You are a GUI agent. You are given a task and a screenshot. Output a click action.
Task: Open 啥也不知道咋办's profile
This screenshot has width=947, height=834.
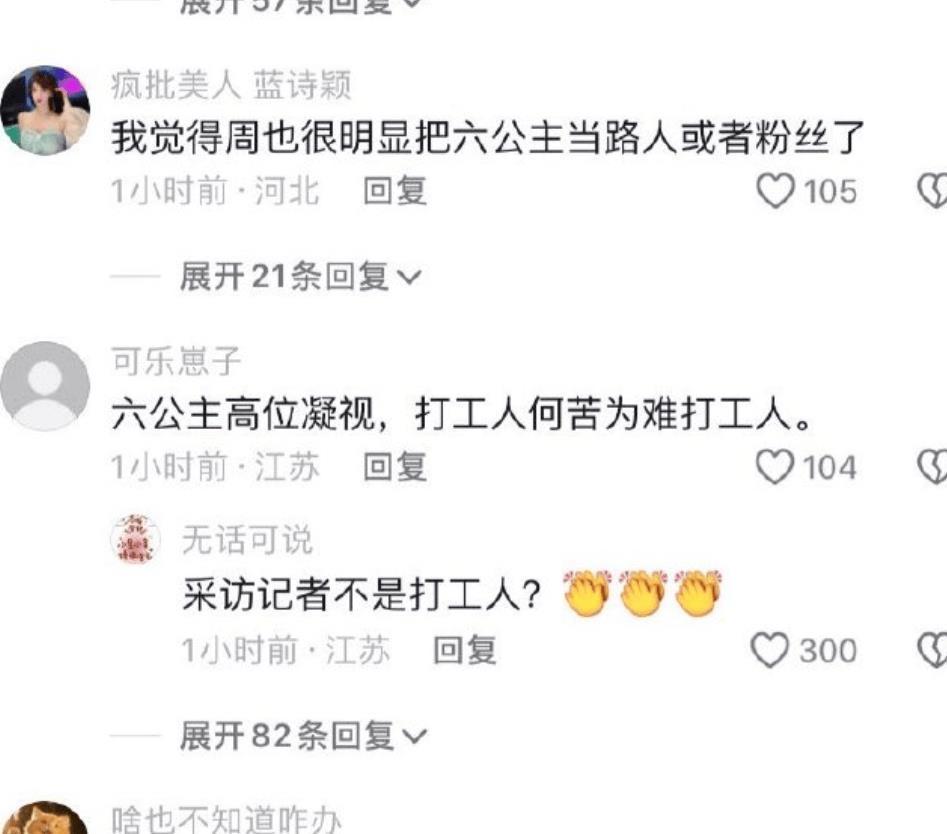[45, 820]
